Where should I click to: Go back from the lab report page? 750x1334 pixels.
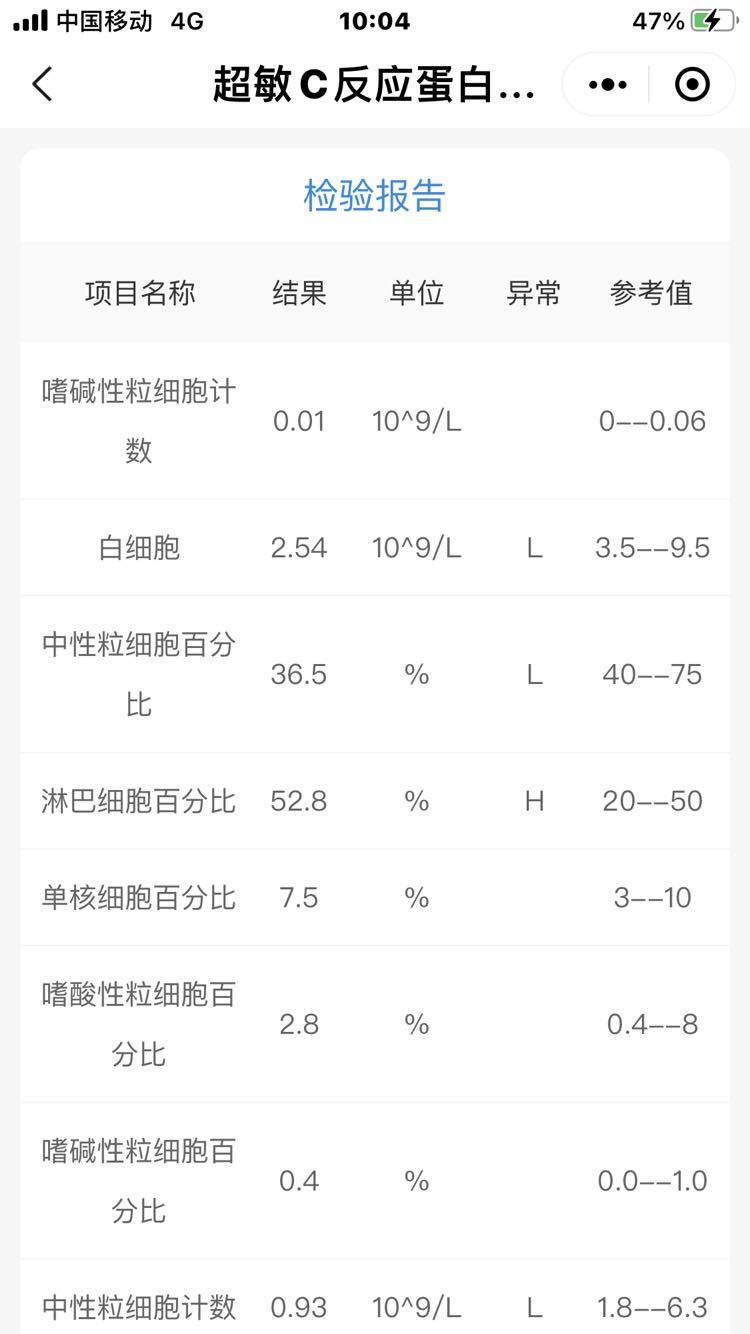pos(42,85)
